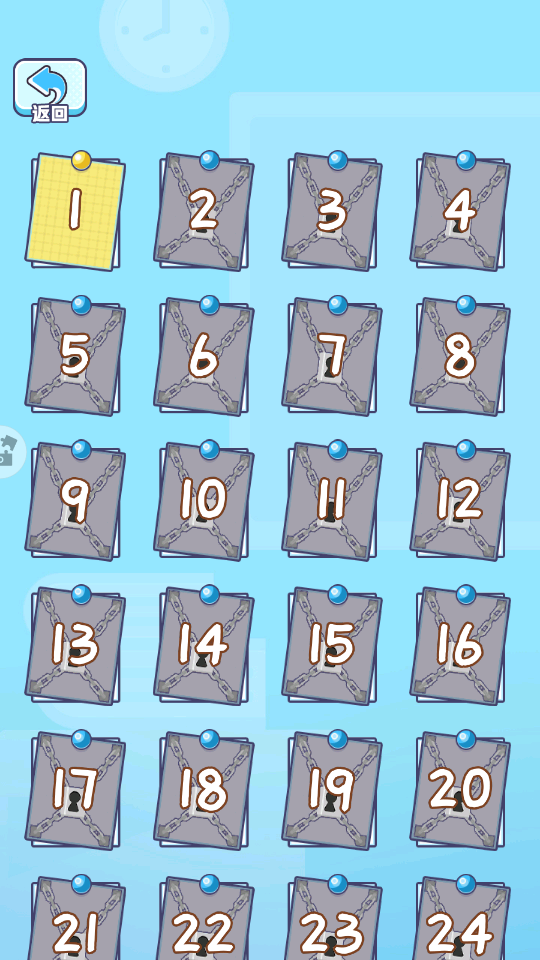Open the level 20 card
Viewport: 540px width, 960px height.
coord(460,790)
